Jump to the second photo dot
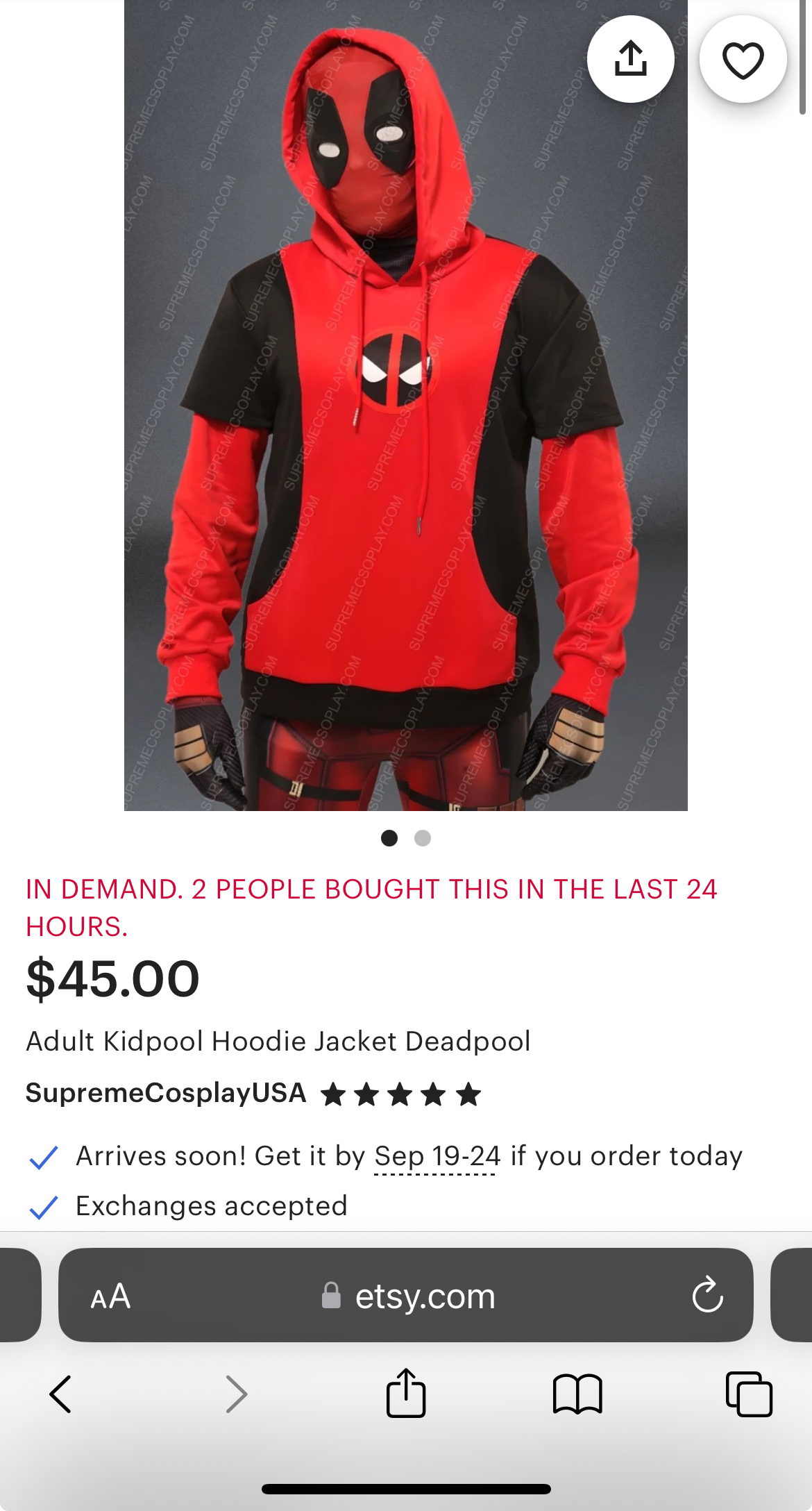 click(423, 838)
